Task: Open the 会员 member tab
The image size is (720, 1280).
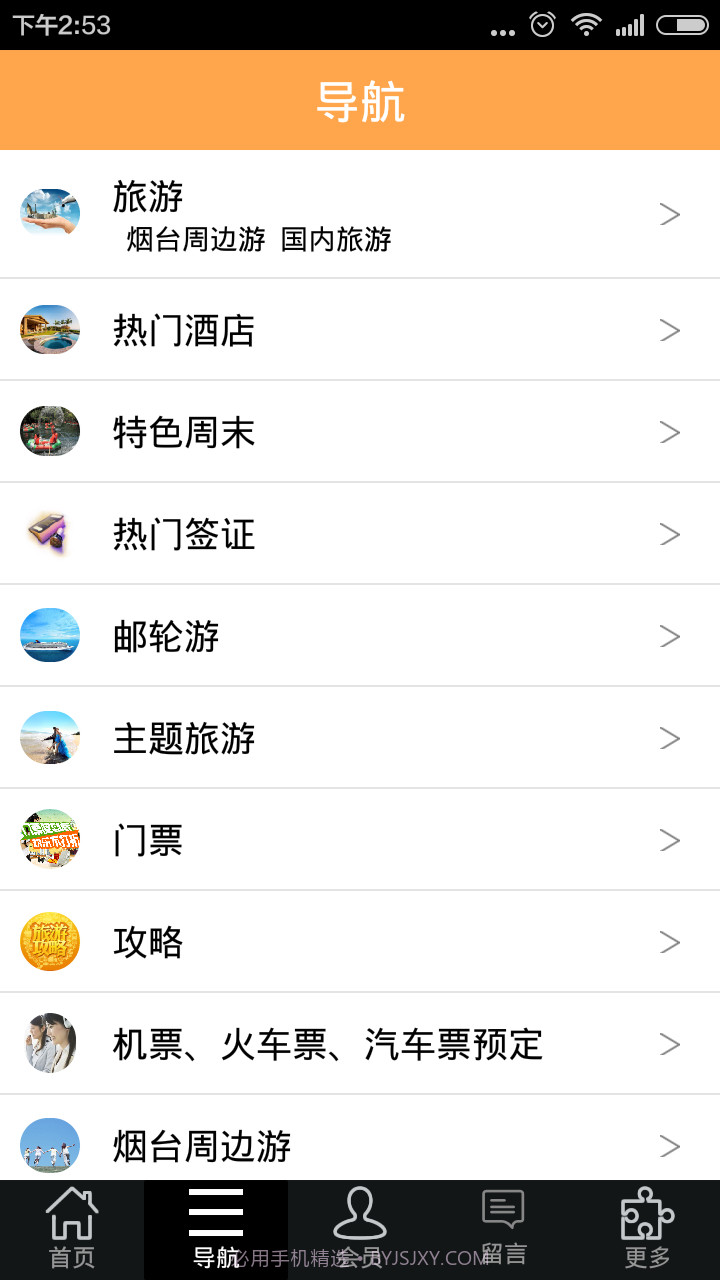Action: pos(360,1229)
